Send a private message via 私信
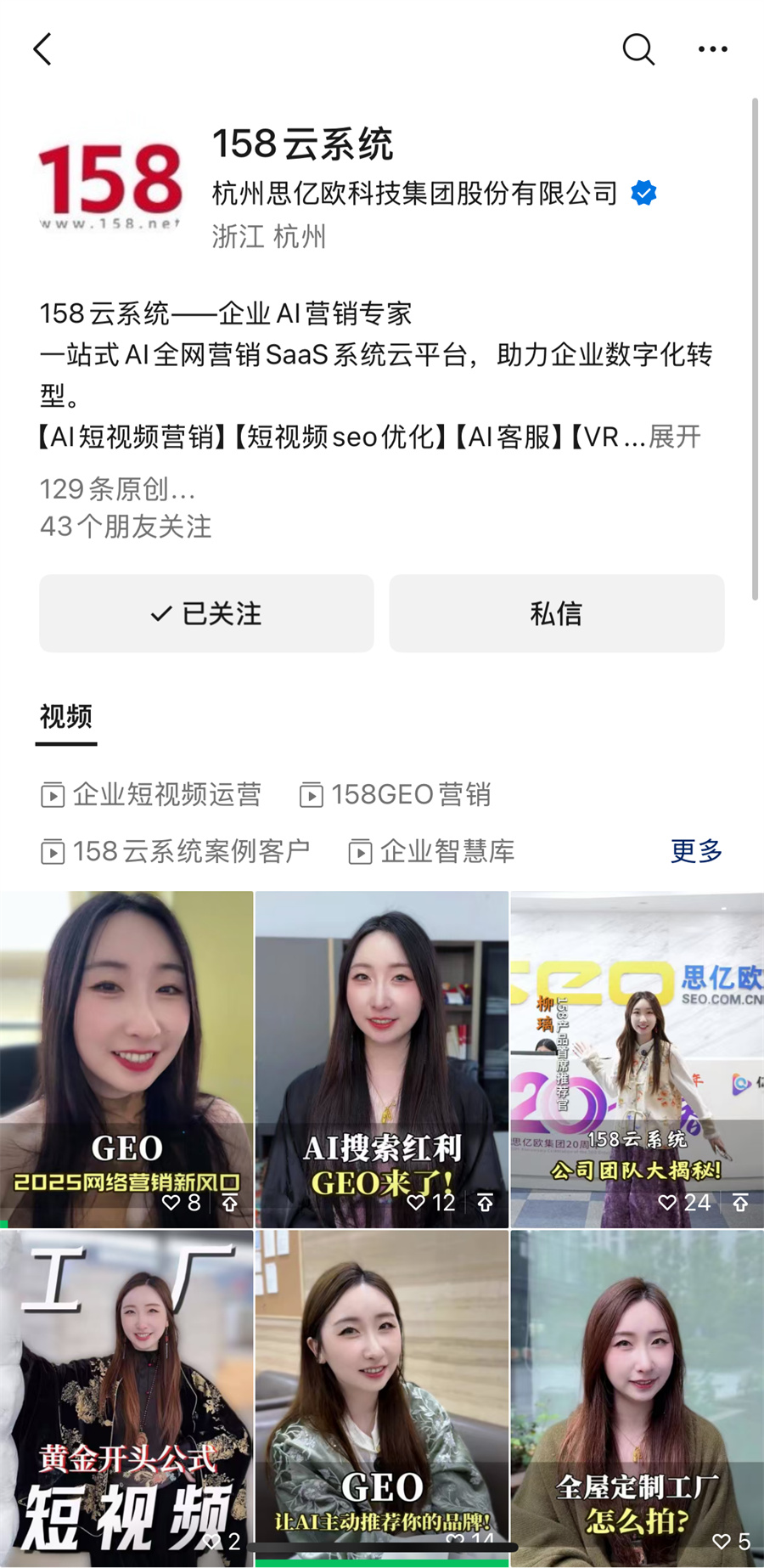This screenshot has height=1568, width=764. [557, 613]
